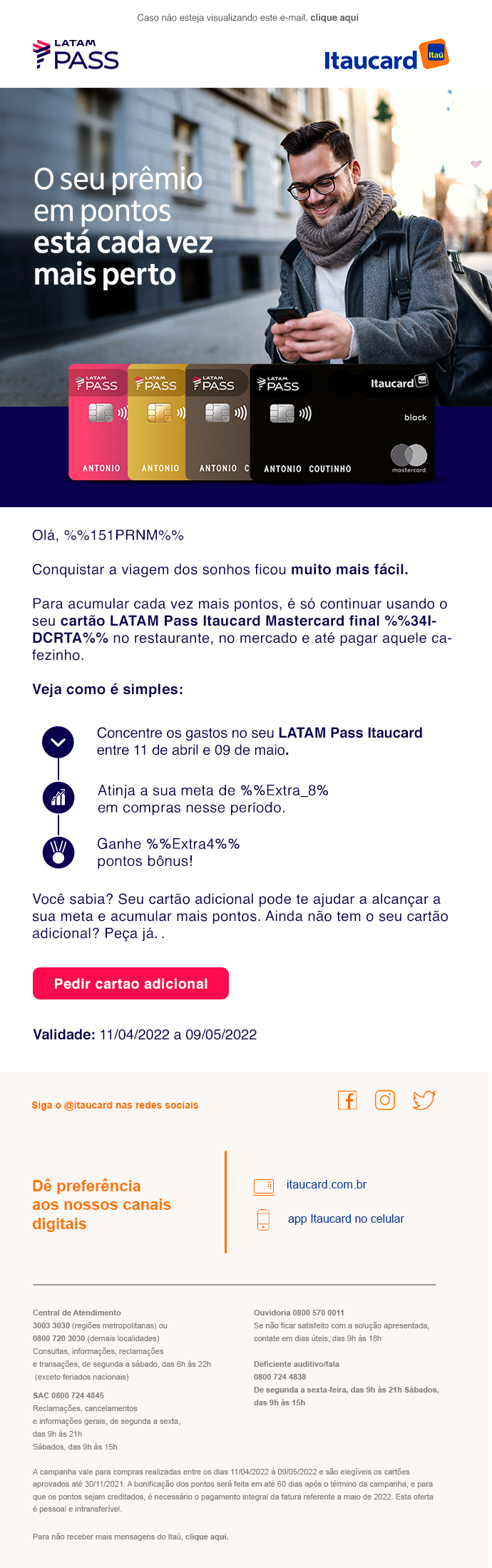This screenshot has height=1568, width=492.
Task: Open Itaucard's Facebook page icon
Action: click(x=347, y=1100)
